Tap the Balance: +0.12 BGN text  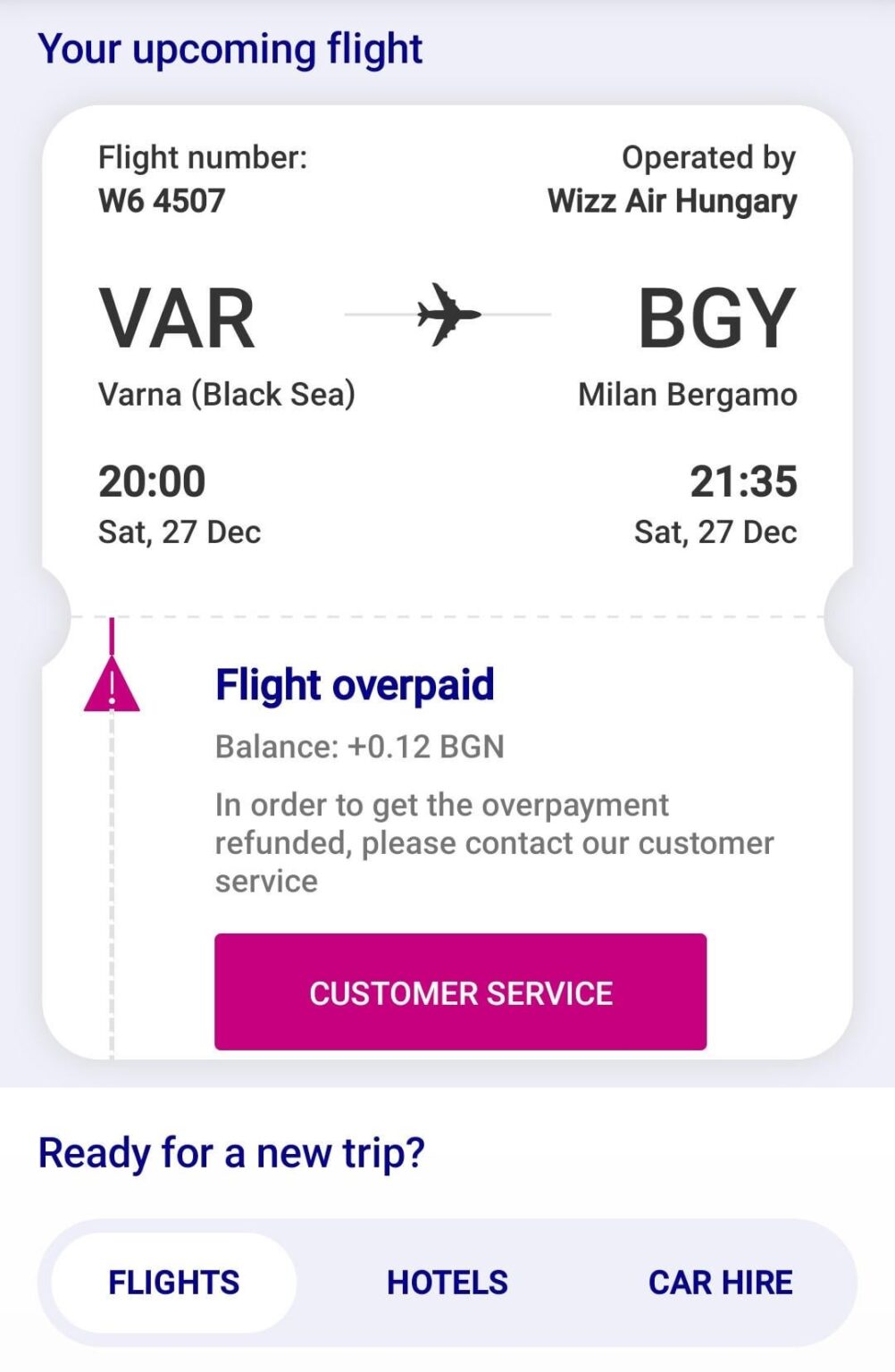pyautogui.click(x=359, y=747)
